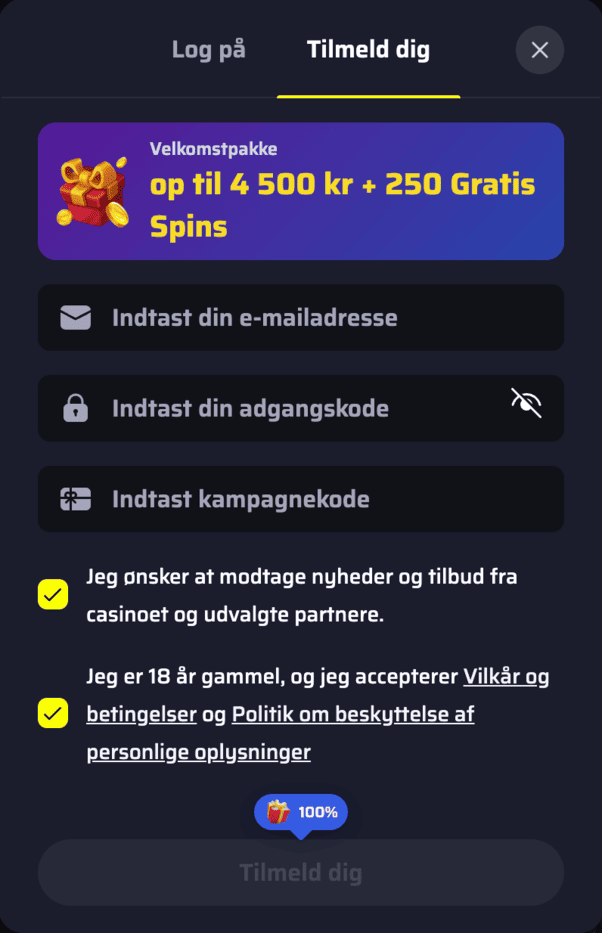The width and height of the screenshot is (602, 933).
Task: Toggle the 18 år gammel agreement checkbox
Action: [x=53, y=714]
